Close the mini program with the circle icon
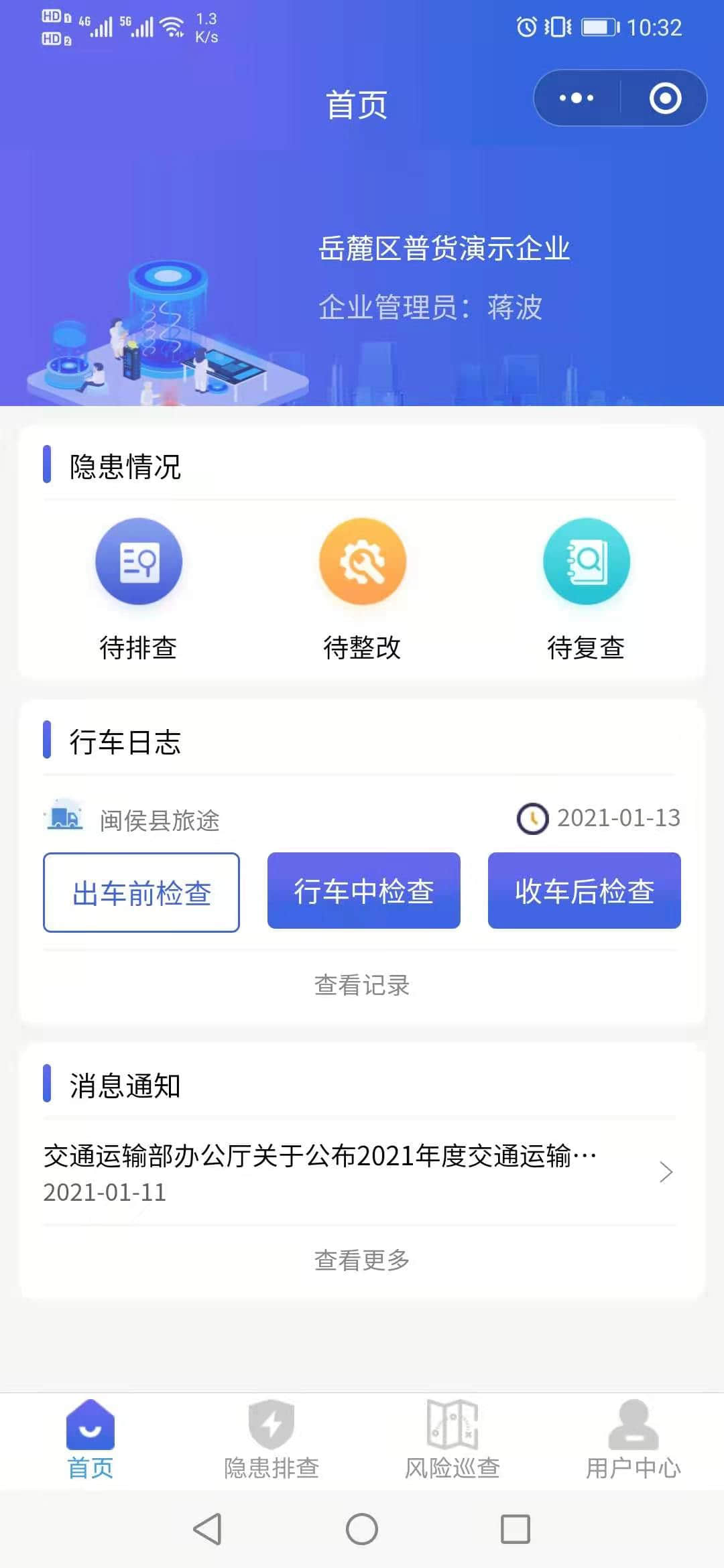 click(x=665, y=99)
